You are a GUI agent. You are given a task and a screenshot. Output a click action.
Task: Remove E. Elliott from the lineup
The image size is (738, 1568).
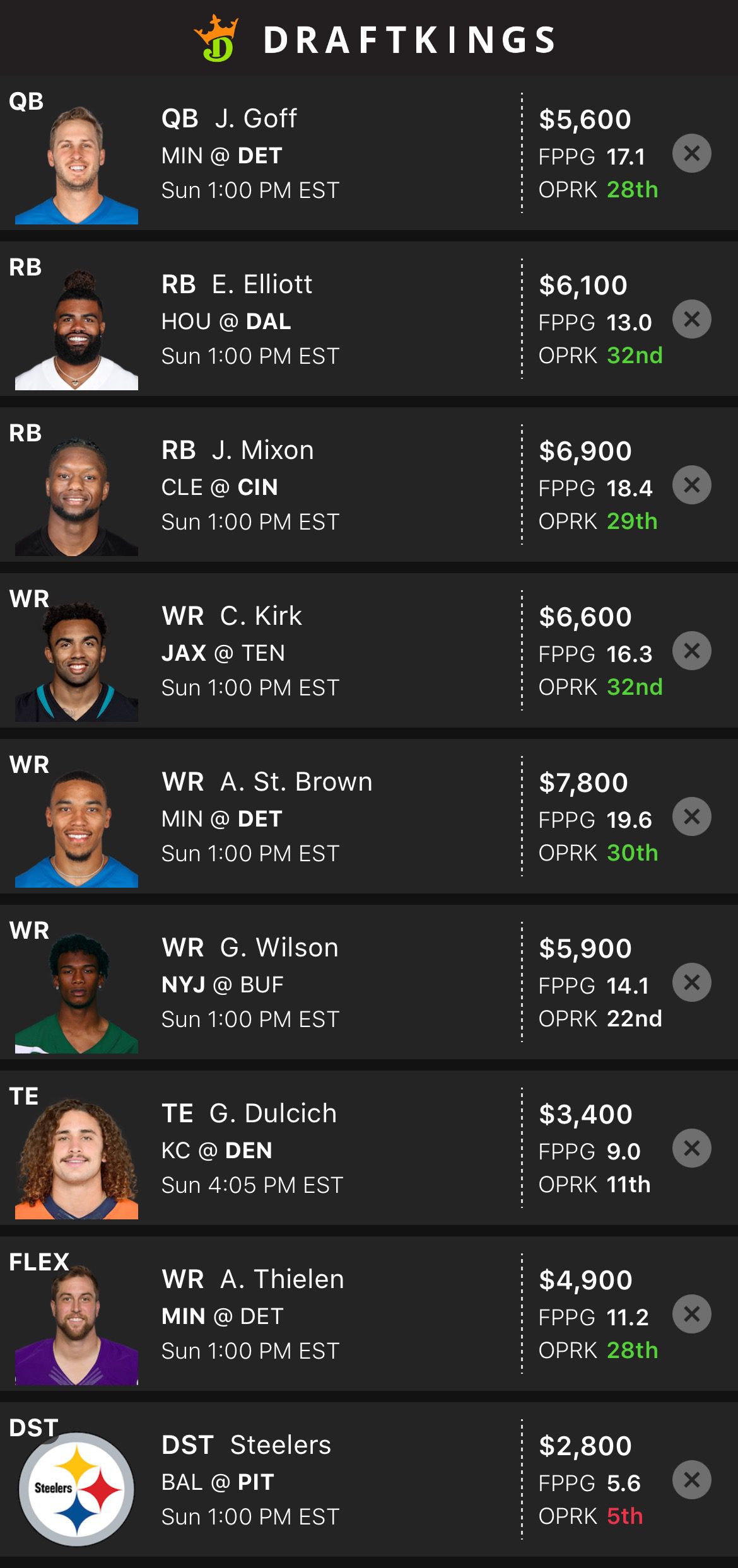tap(691, 319)
